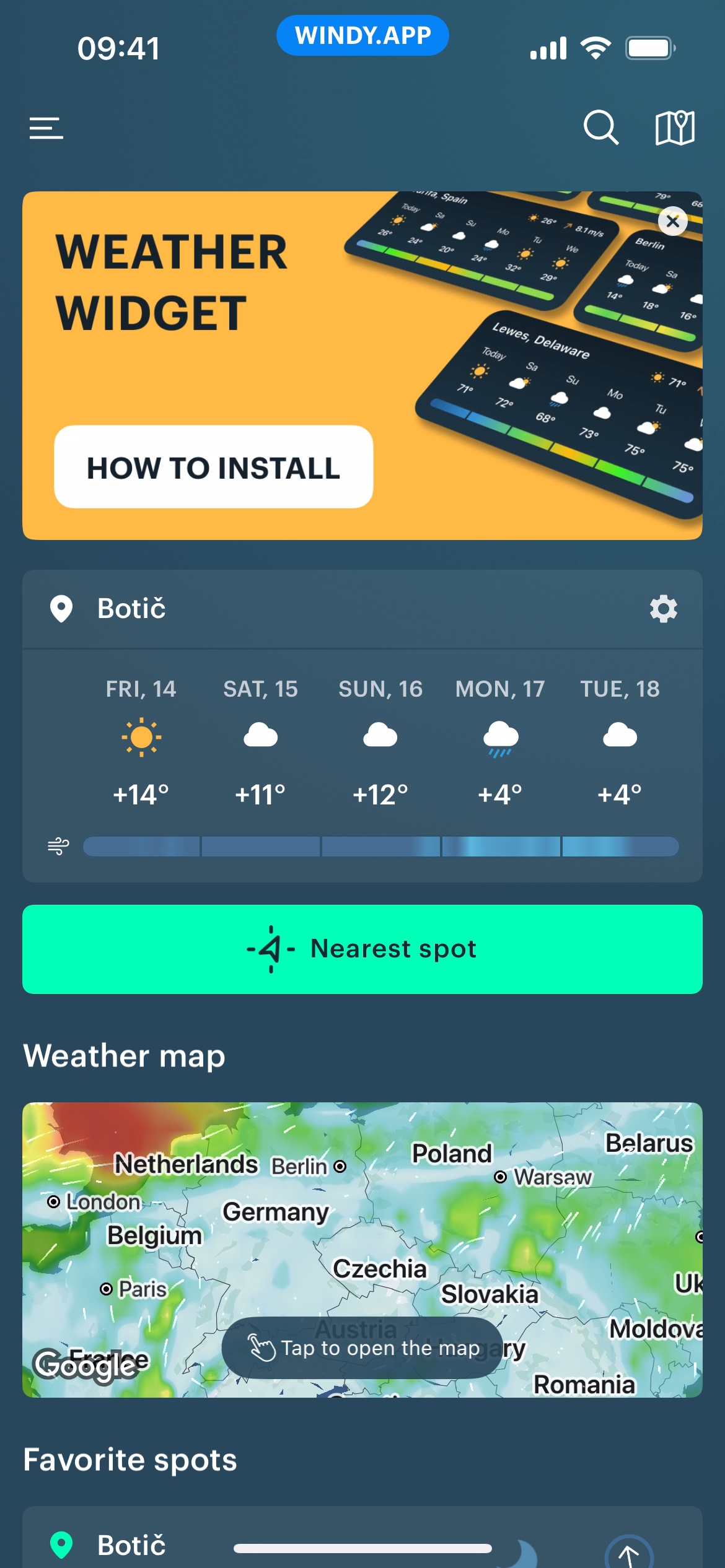This screenshot has height=1568, width=725.
Task: Dismiss the Weather Widget banner
Action: tap(673, 221)
